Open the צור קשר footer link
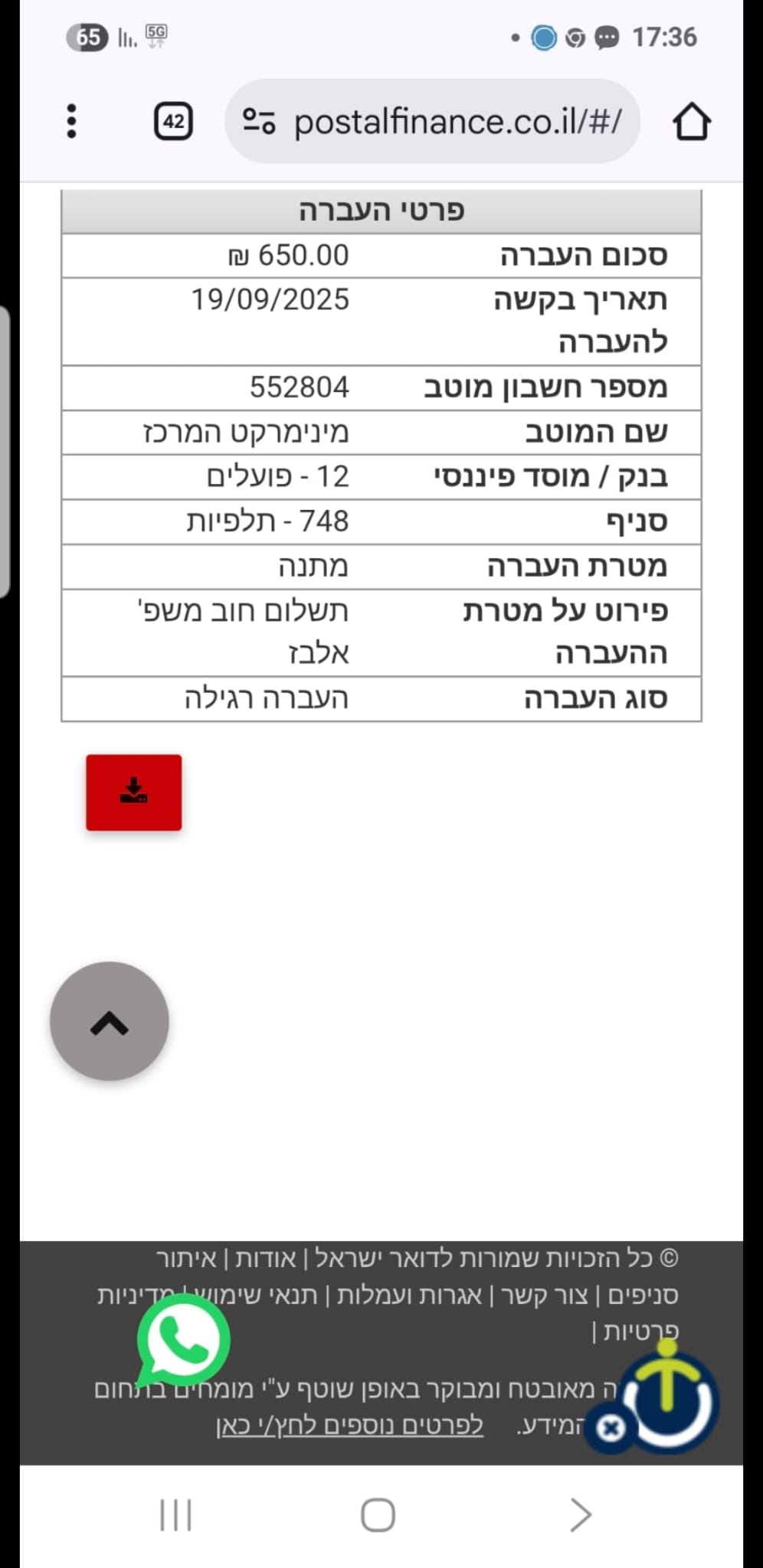 (545, 1295)
